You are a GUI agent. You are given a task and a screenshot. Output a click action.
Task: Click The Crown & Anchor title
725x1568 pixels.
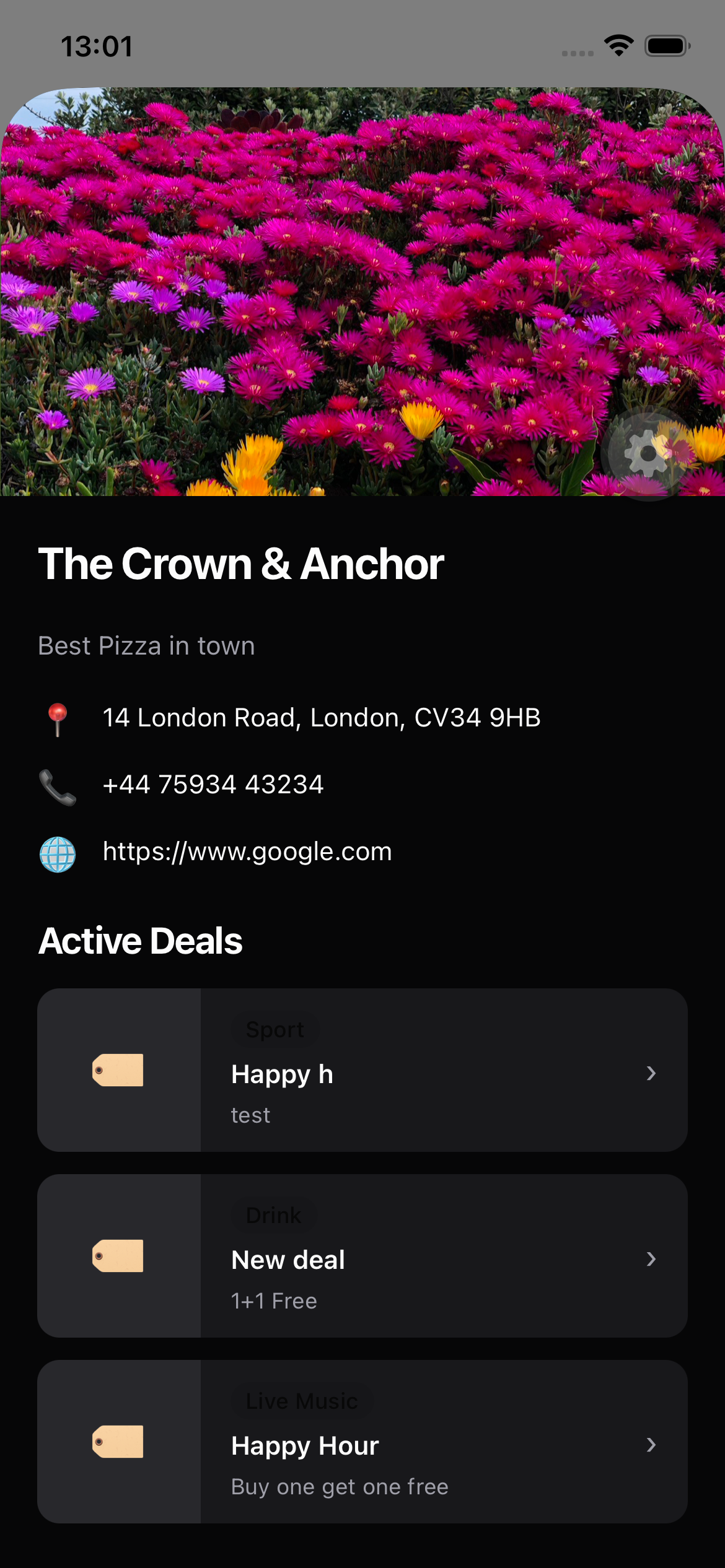pos(240,562)
